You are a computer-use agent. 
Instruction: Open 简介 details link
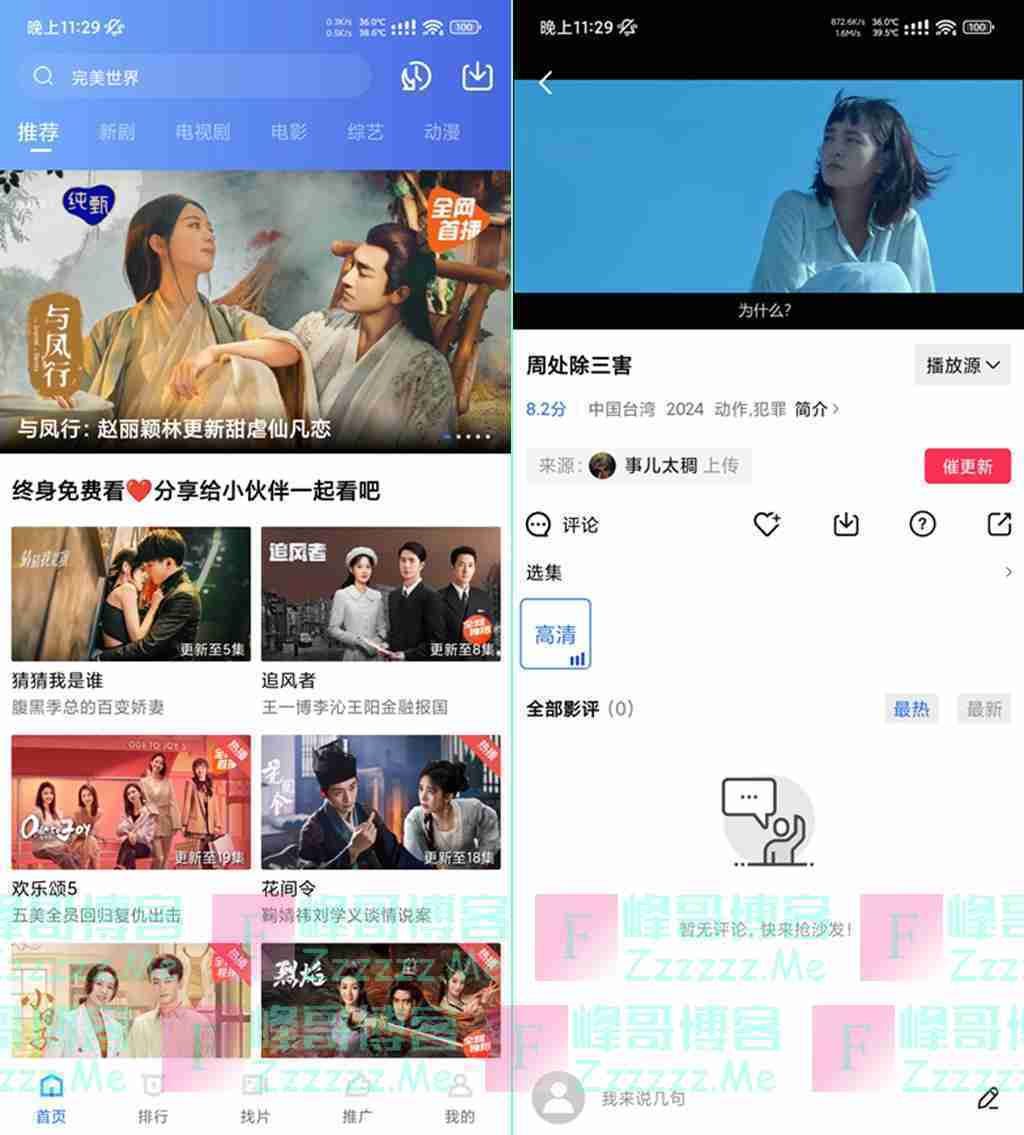click(x=817, y=409)
